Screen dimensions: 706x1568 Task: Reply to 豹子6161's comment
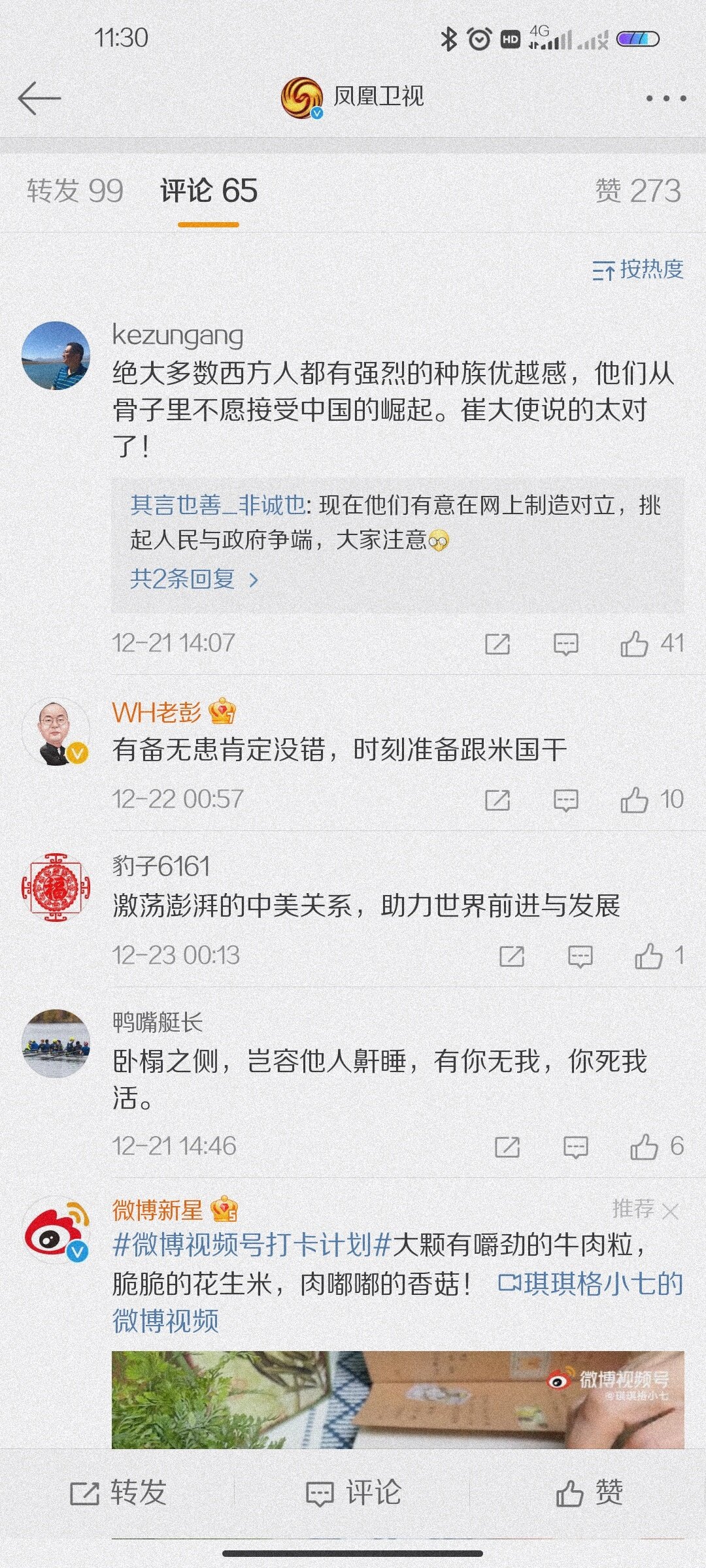click(x=580, y=956)
